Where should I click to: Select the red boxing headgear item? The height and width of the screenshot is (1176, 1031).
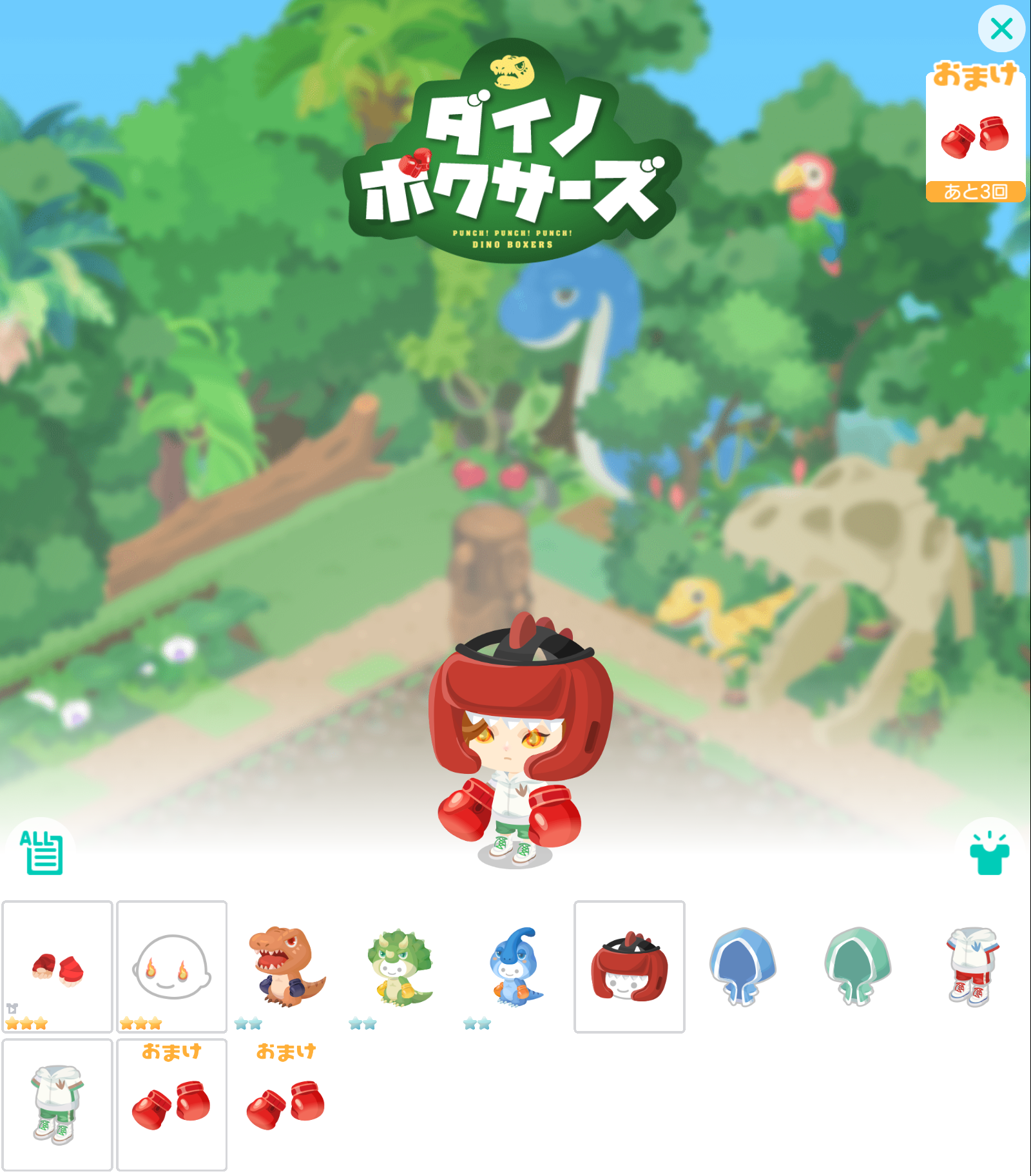point(629,967)
